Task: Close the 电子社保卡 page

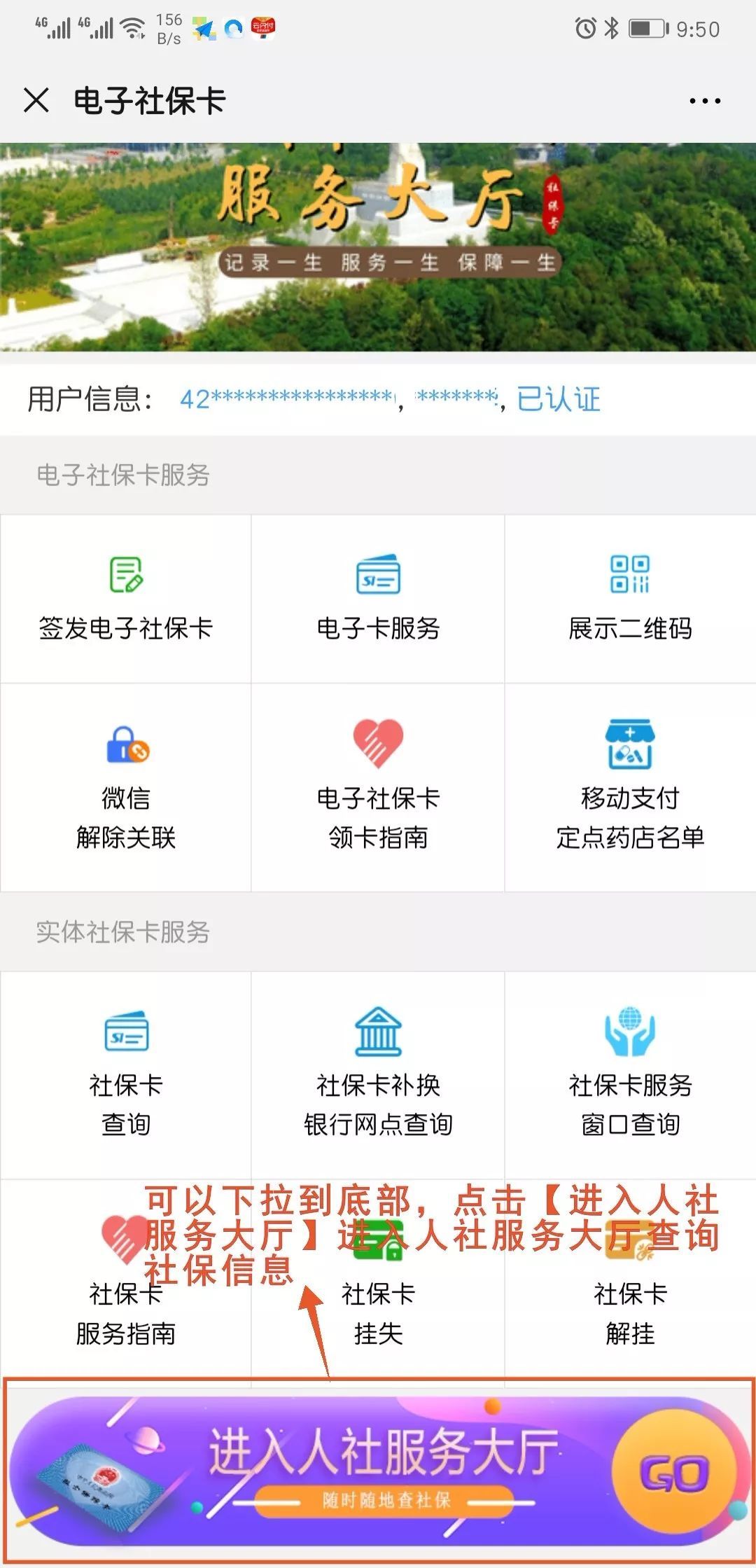Action: [x=36, y=100]
